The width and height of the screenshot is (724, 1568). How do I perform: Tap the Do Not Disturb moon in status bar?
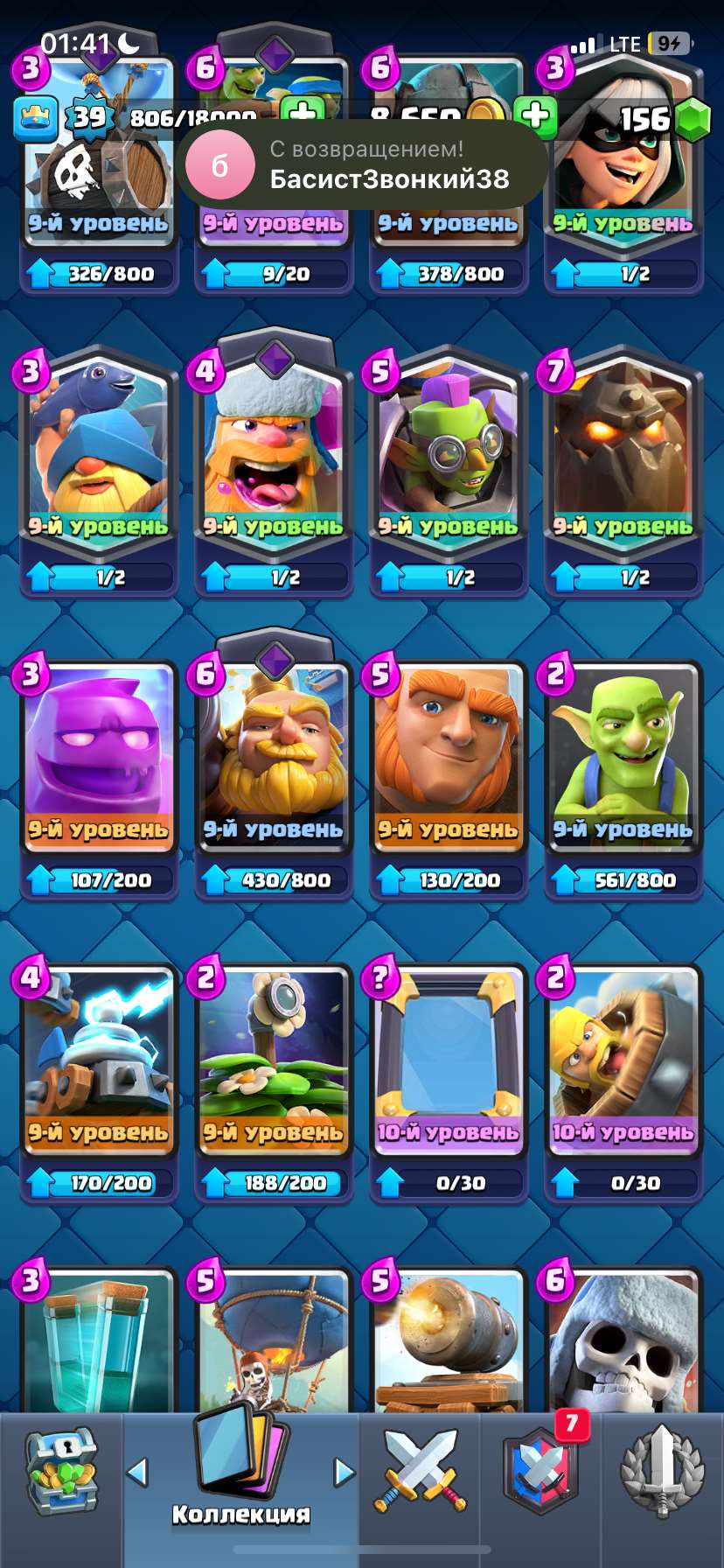[x=129, y=38]
